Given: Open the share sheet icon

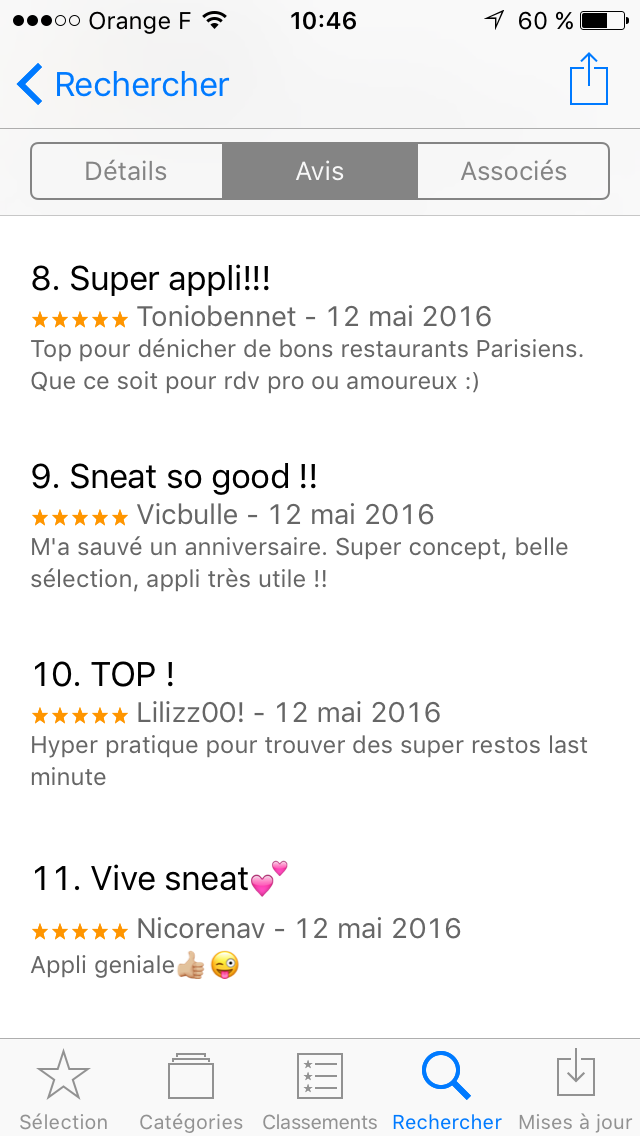Looking at the screenshot, I should (589, 80).
